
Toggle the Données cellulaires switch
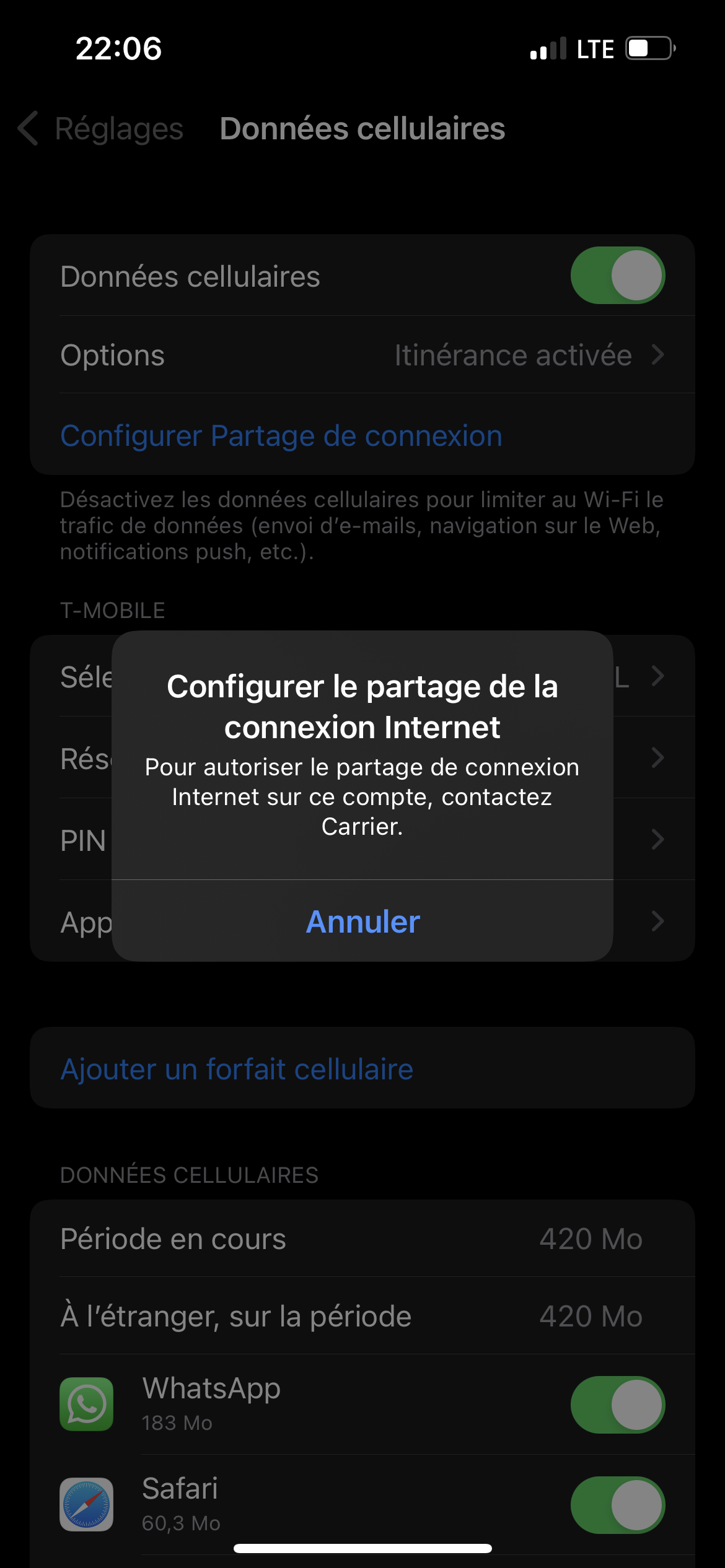click(617, 276)
